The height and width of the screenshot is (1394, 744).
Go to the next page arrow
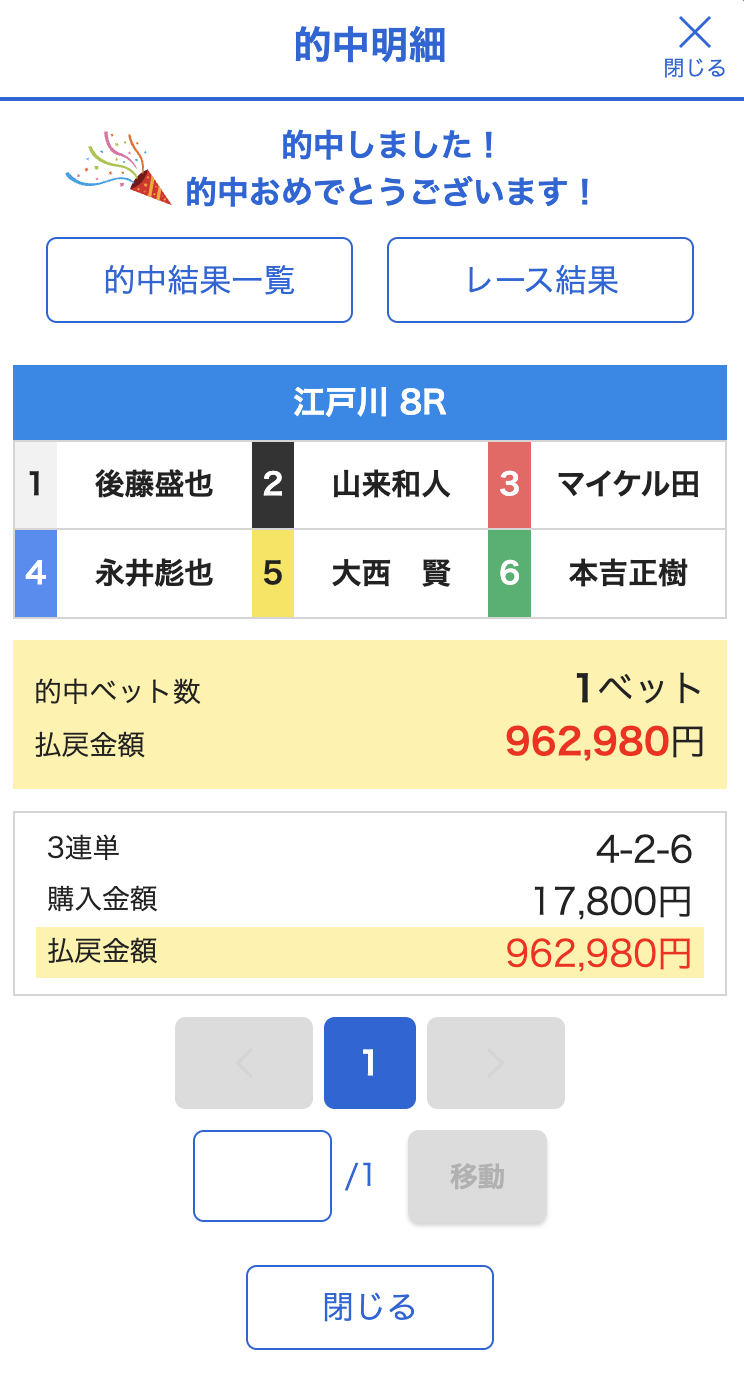[495, 1063]
